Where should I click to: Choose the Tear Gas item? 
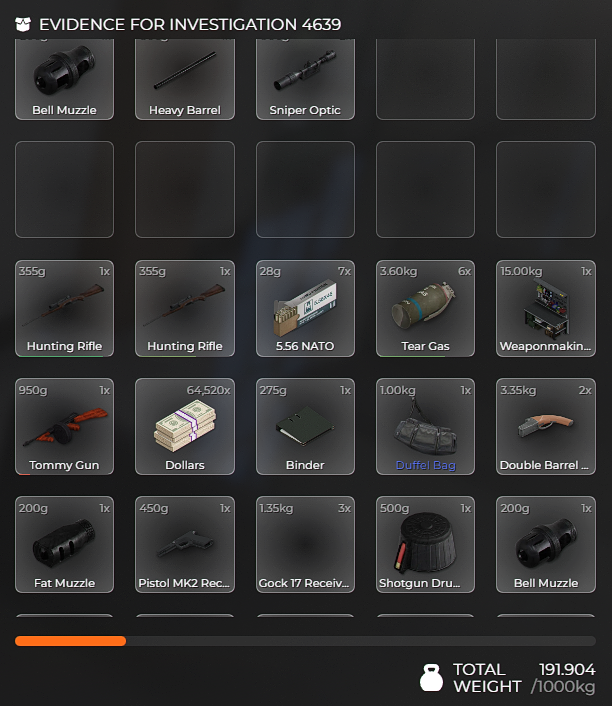(425, 308)
